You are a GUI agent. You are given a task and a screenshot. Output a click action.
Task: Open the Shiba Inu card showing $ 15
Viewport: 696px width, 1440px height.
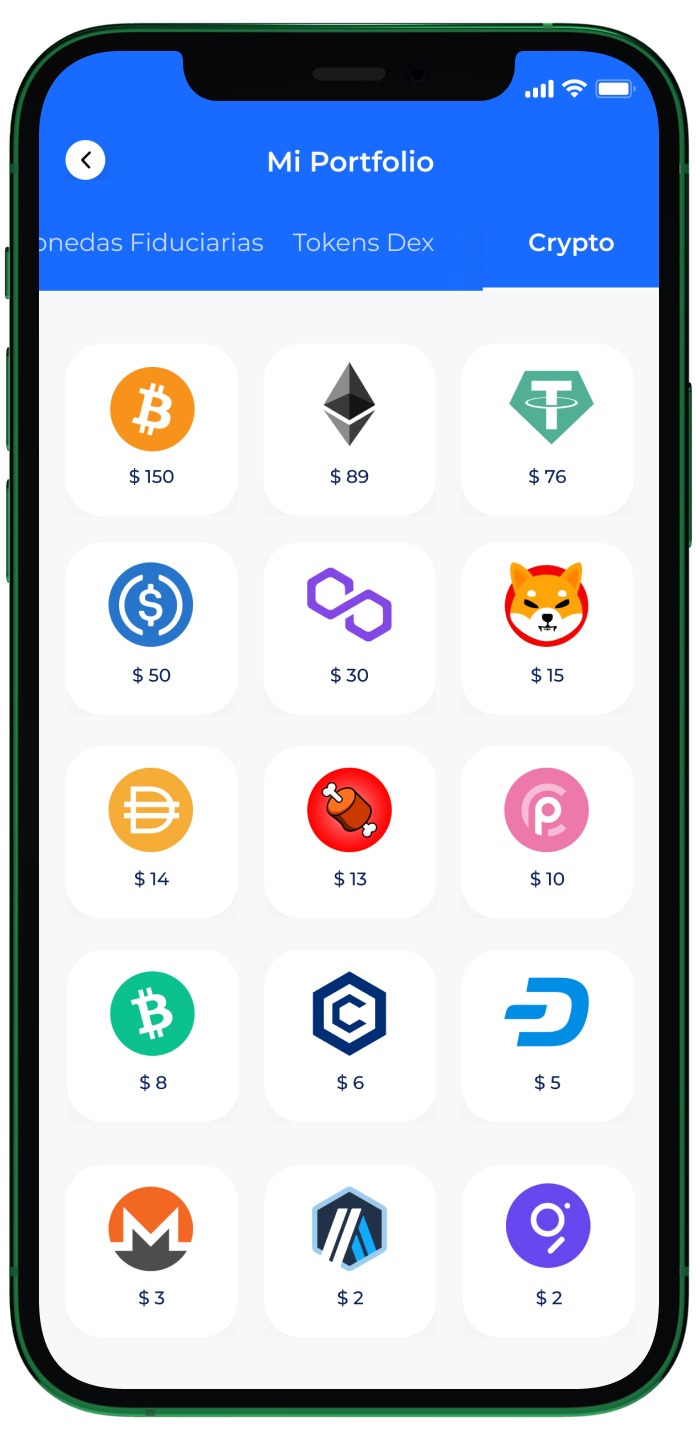click(x=547, y=628)
